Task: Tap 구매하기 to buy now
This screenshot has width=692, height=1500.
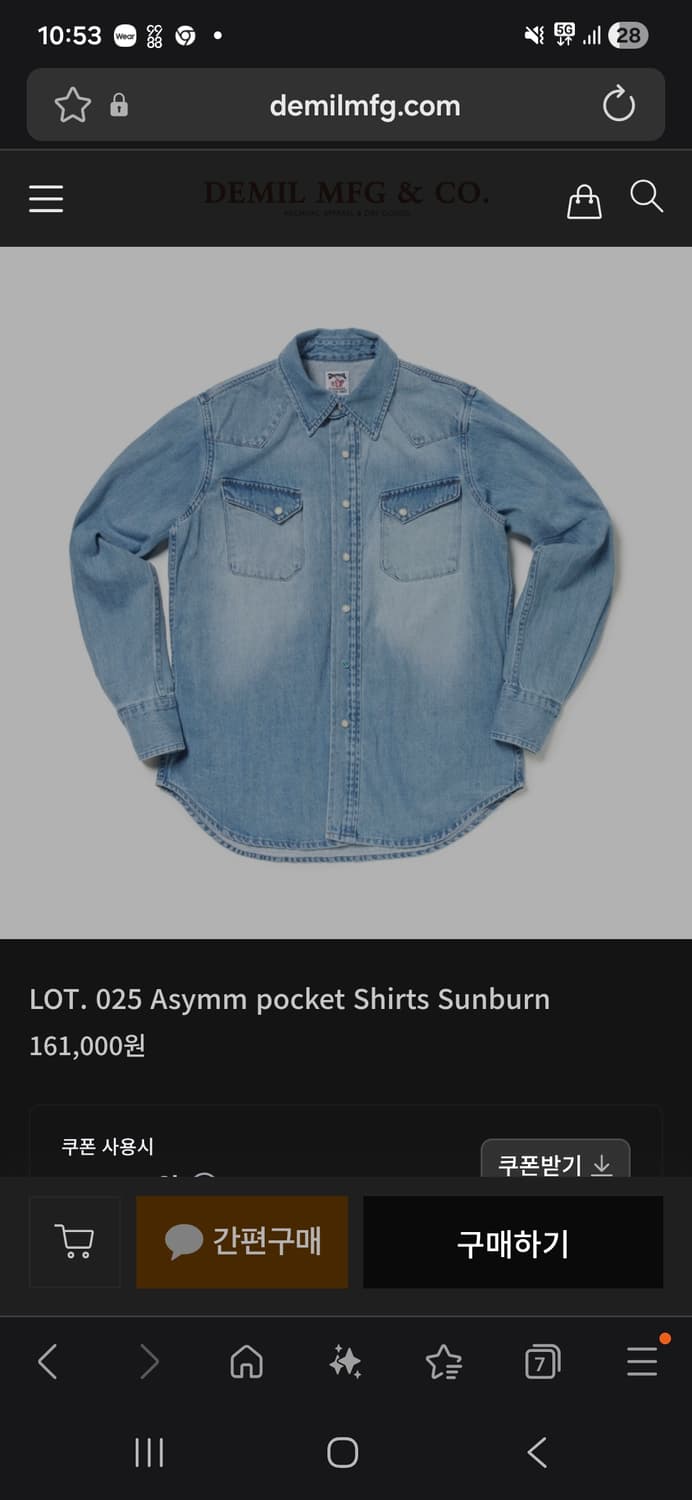Action: point(512,1243)
